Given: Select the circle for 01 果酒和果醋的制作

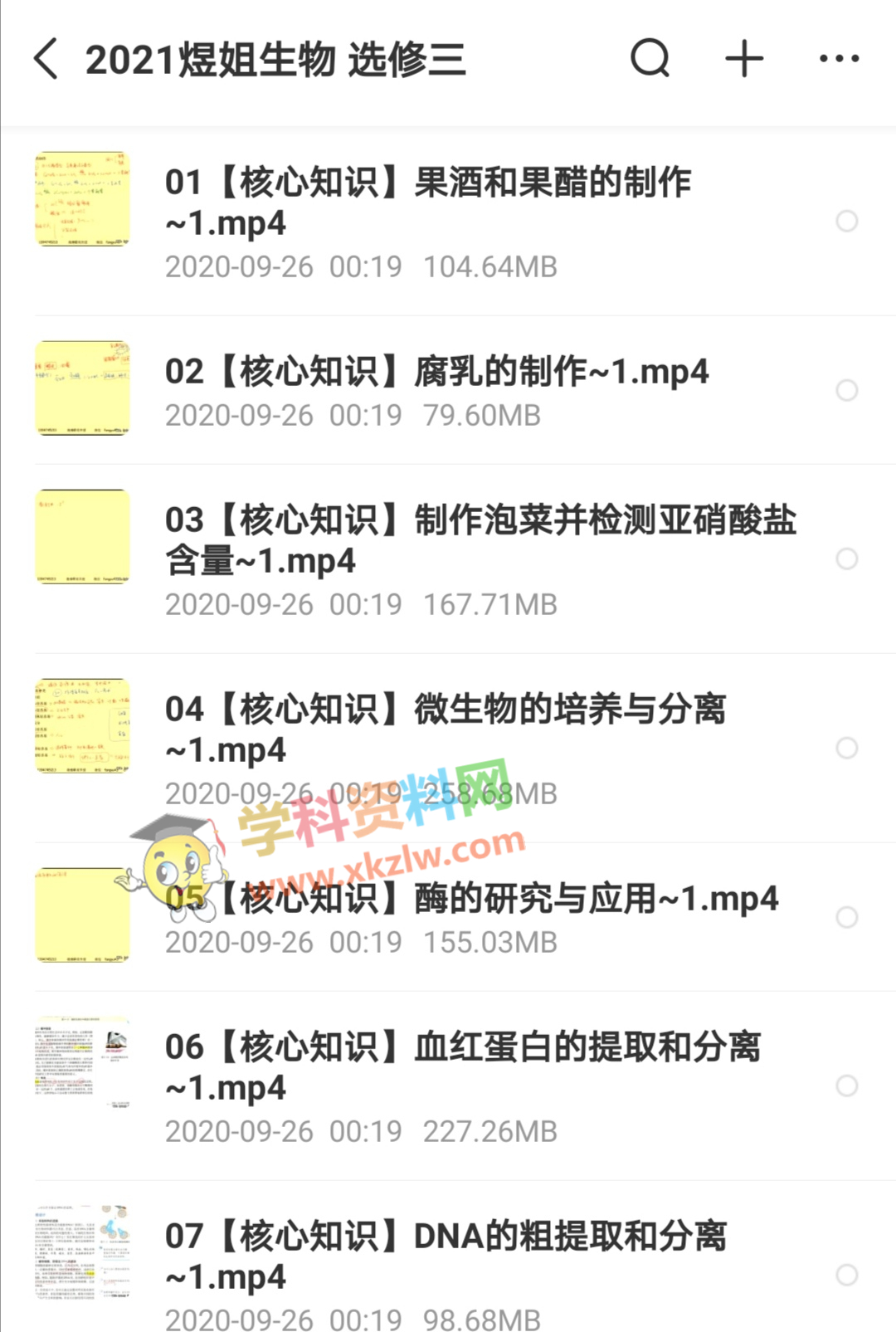Looking at the screenshot, I should pyautogui.click(x=846, y=221).
